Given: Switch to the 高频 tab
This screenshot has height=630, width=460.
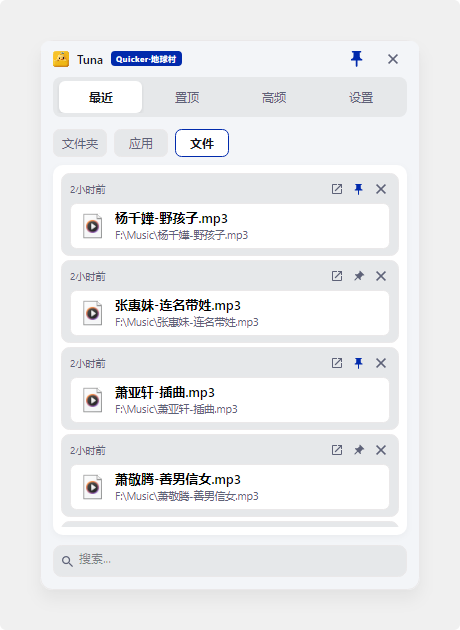Looking at the screenshot, I should point(274,97).
